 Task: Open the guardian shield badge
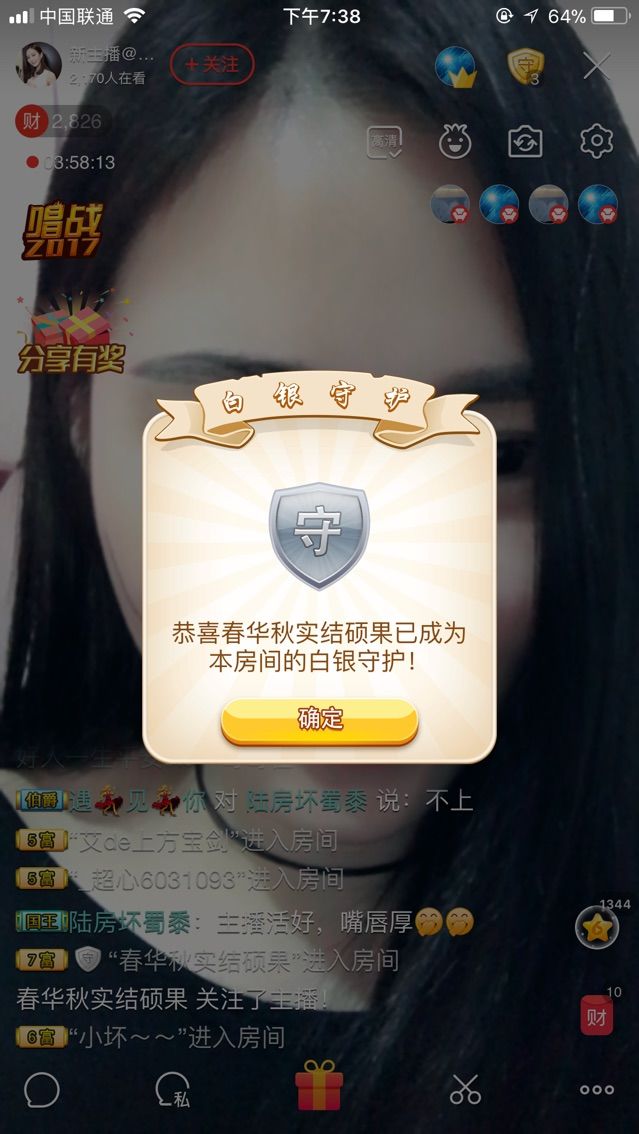(524, 66)
